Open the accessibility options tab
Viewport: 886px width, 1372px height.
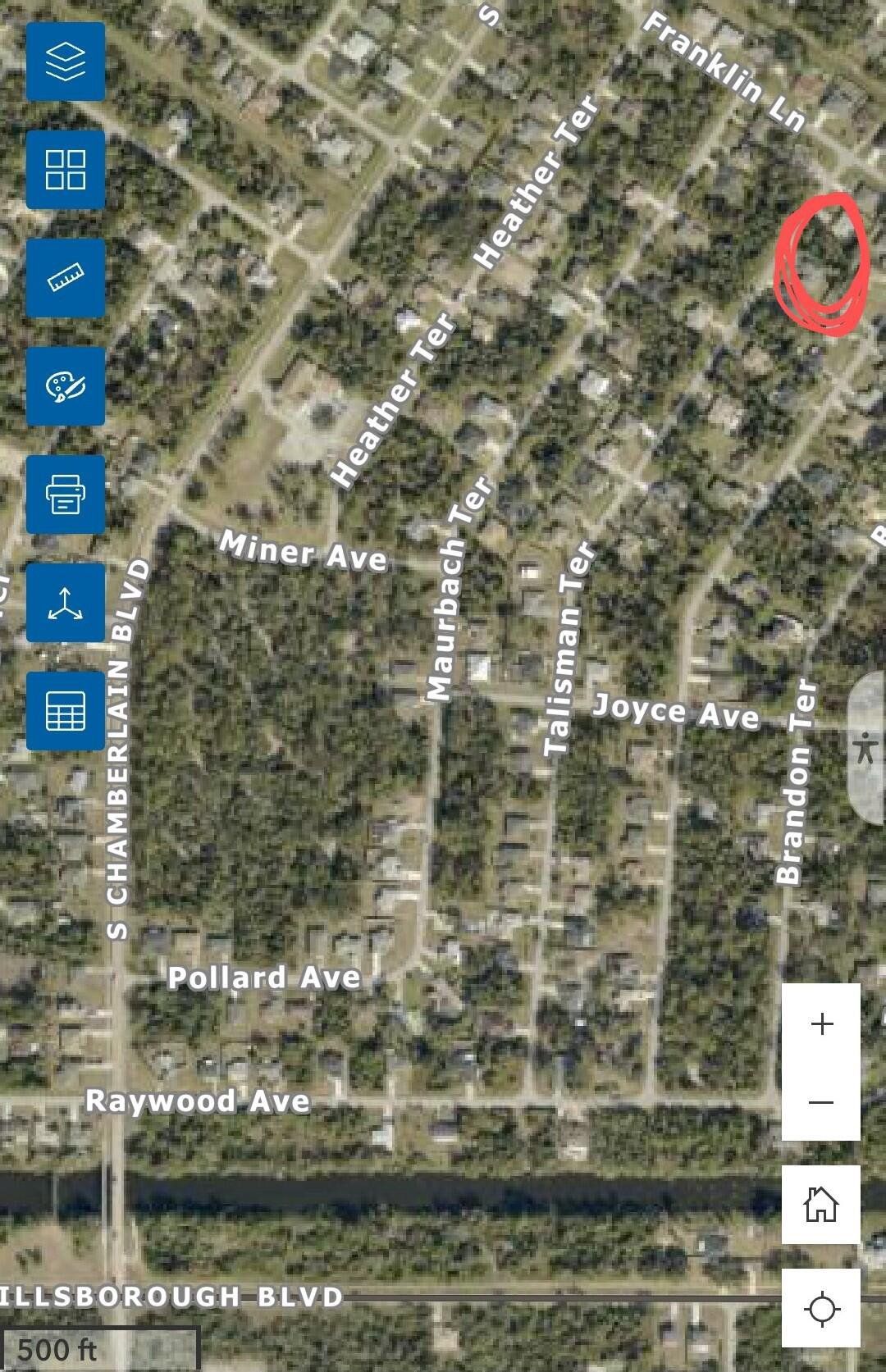866,749
